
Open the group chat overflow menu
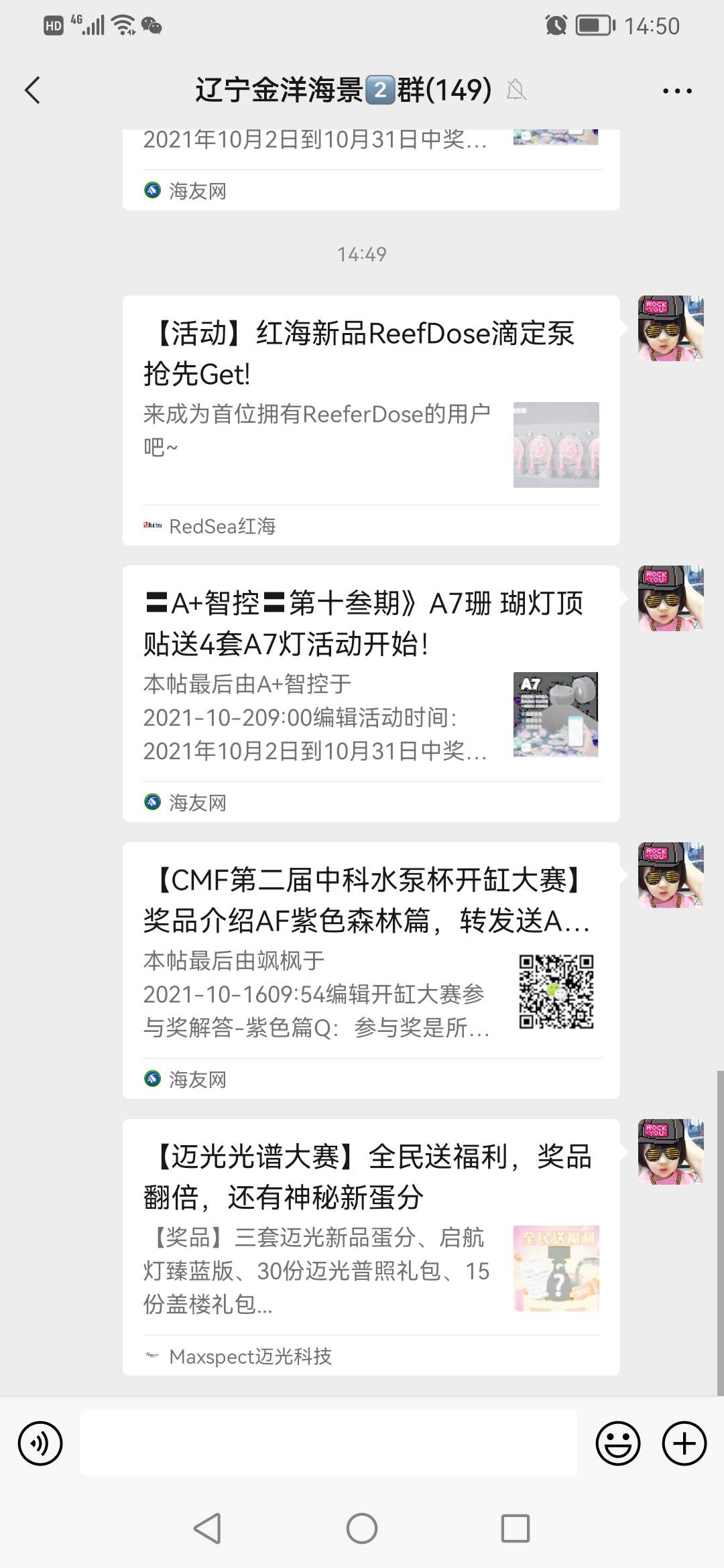point(677,90)
